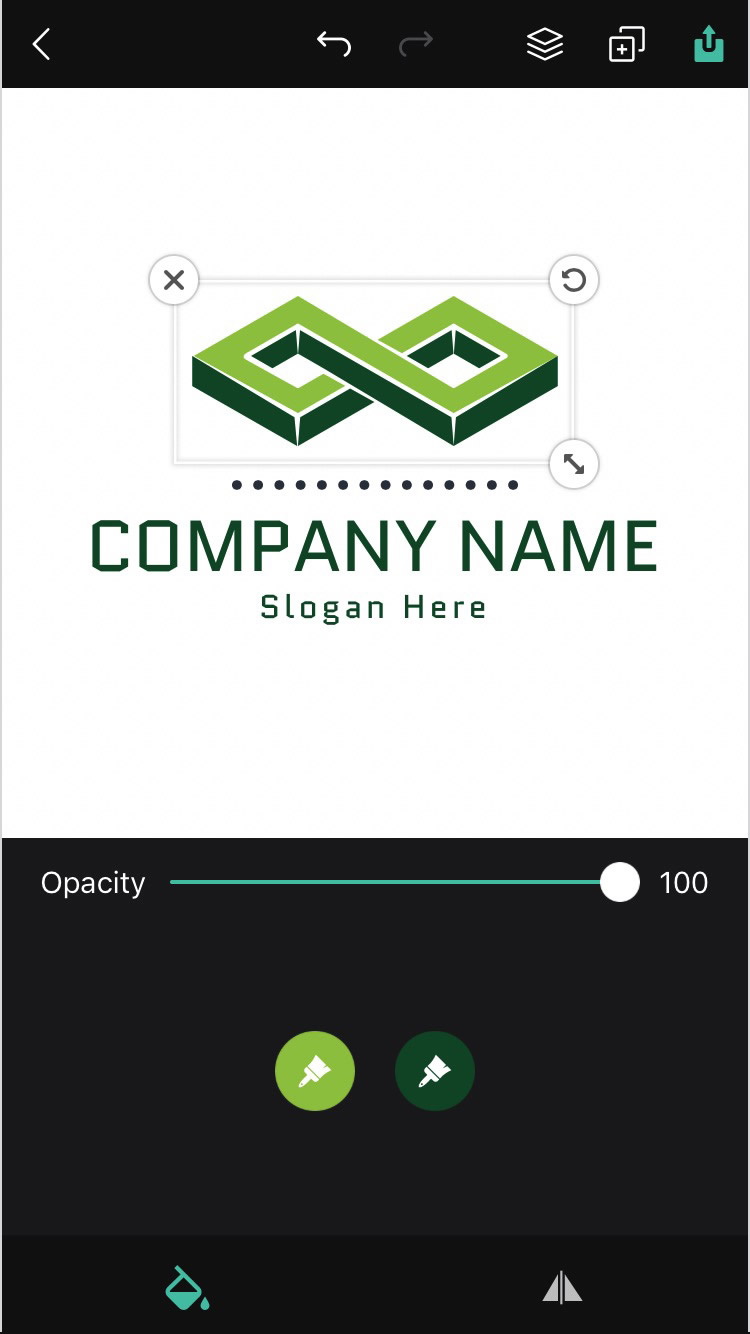Duplicate the selected element

click(x=627, y=44)
